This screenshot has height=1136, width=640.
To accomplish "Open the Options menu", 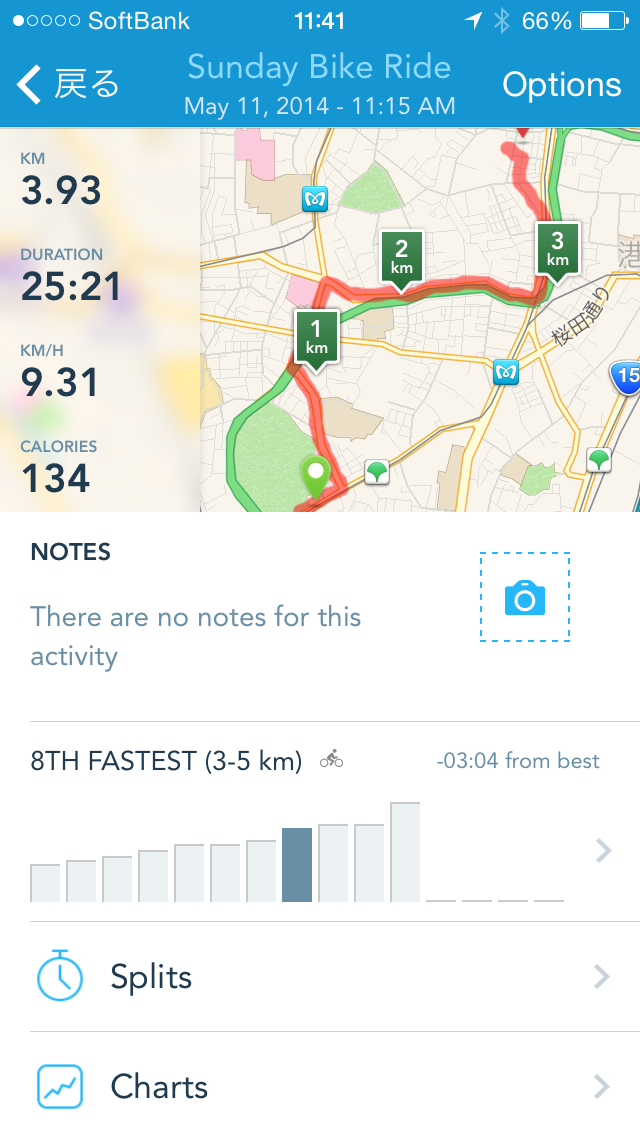I will click(x=561, y=85).
